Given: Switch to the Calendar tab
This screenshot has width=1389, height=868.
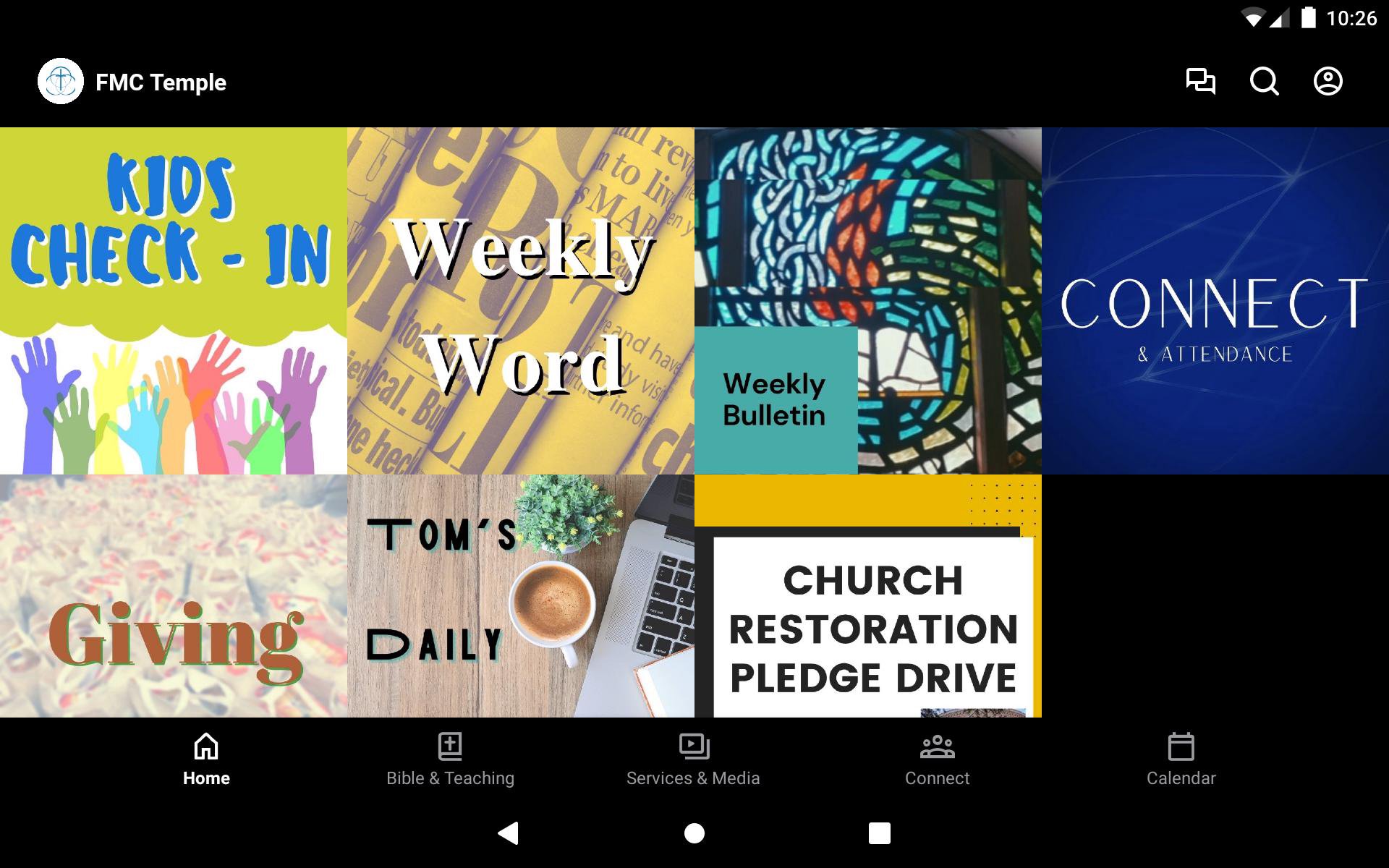Looking at the screenshot, I should [x=1181, y=759].
